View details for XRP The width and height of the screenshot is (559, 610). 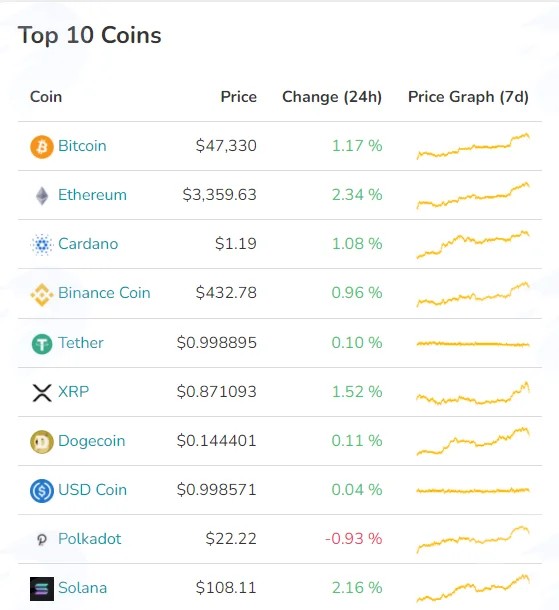pyautogui.click(x=74, y=392)
